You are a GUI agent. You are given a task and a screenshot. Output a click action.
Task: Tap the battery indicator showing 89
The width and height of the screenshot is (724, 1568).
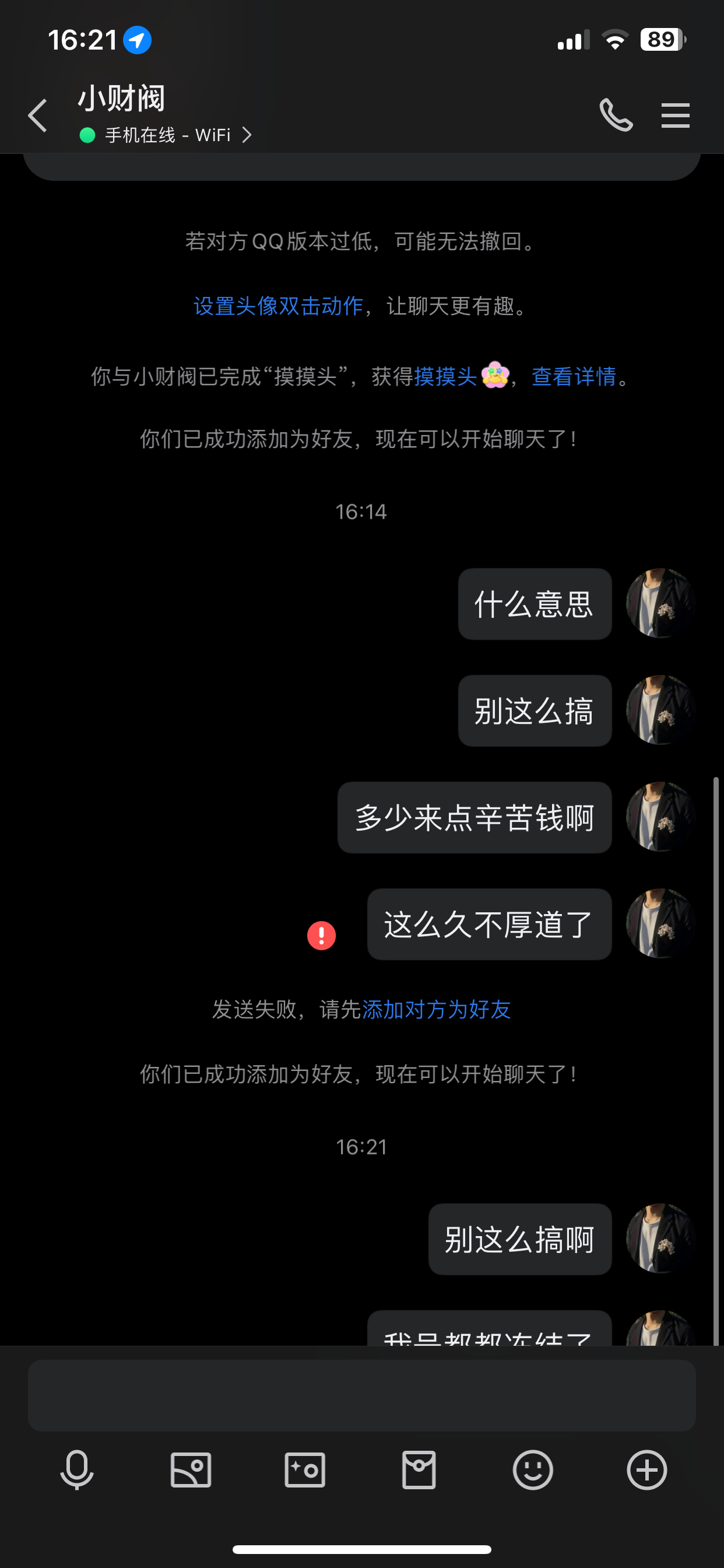pos(661,40)
